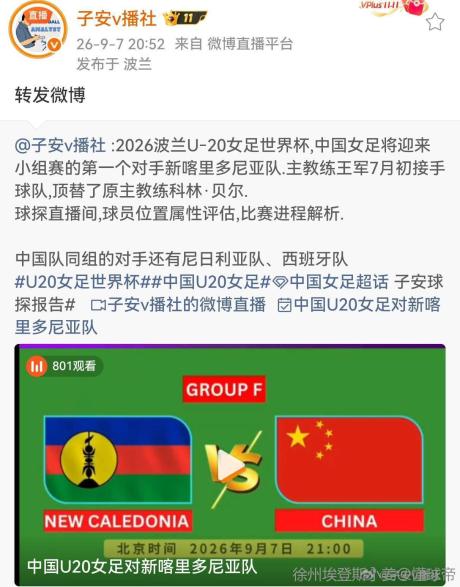Open the level 11 member badge
The image size is (460, 587).
pyautogui.click(x=185, y=18)
